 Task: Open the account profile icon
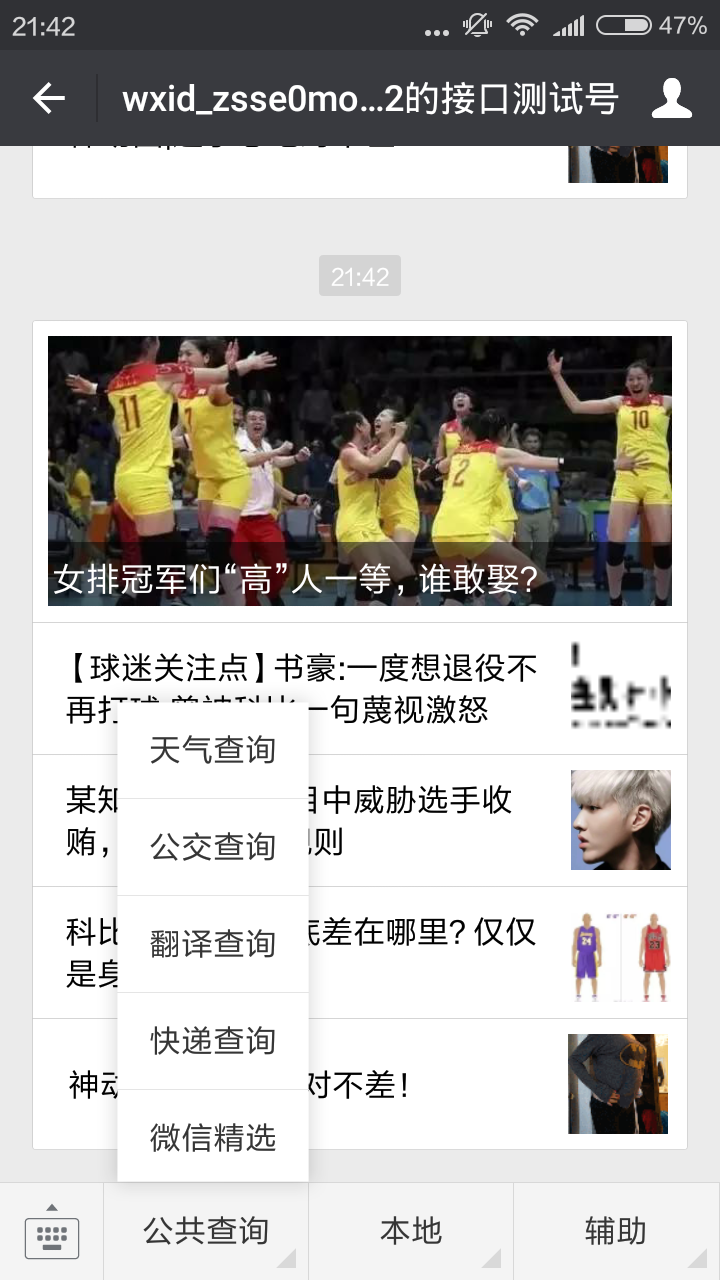click(x=672, y=98)
